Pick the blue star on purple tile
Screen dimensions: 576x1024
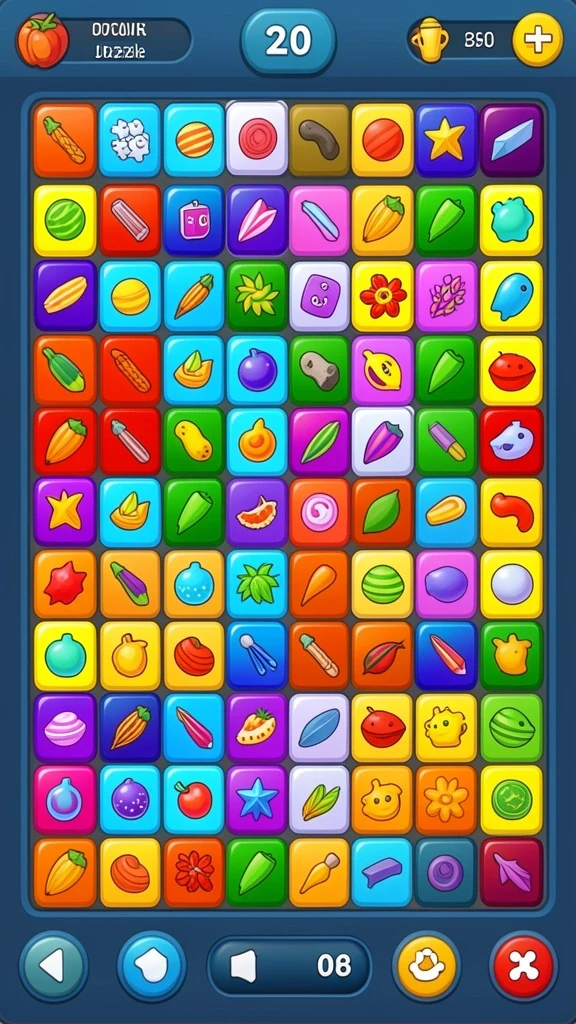point(257,799)
